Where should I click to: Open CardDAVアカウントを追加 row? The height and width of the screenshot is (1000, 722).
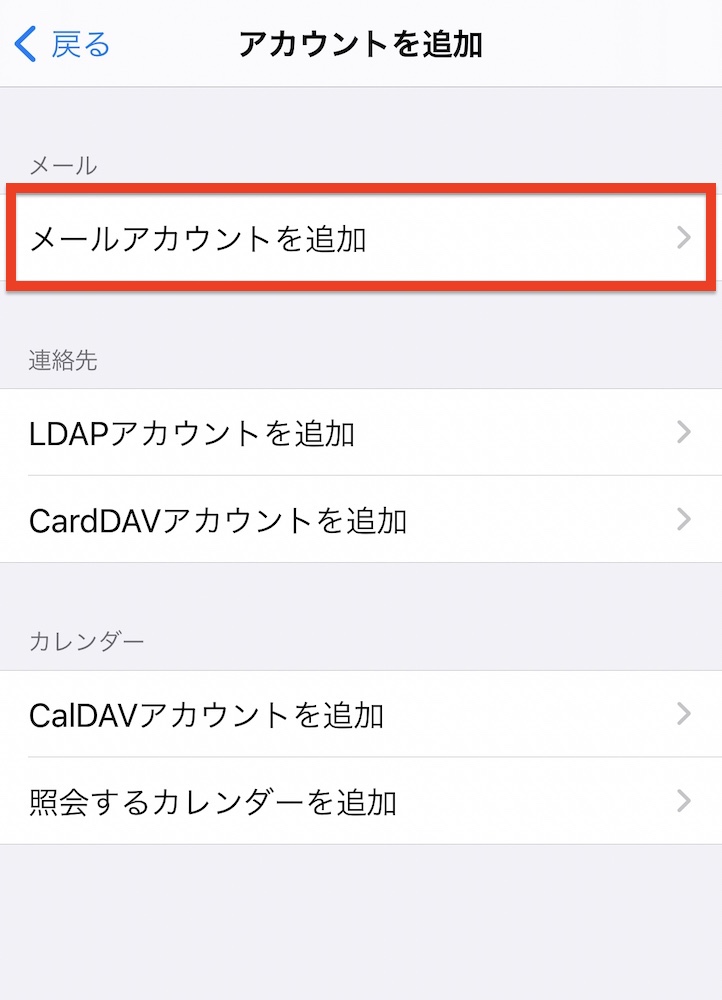[x=360, y=519]
